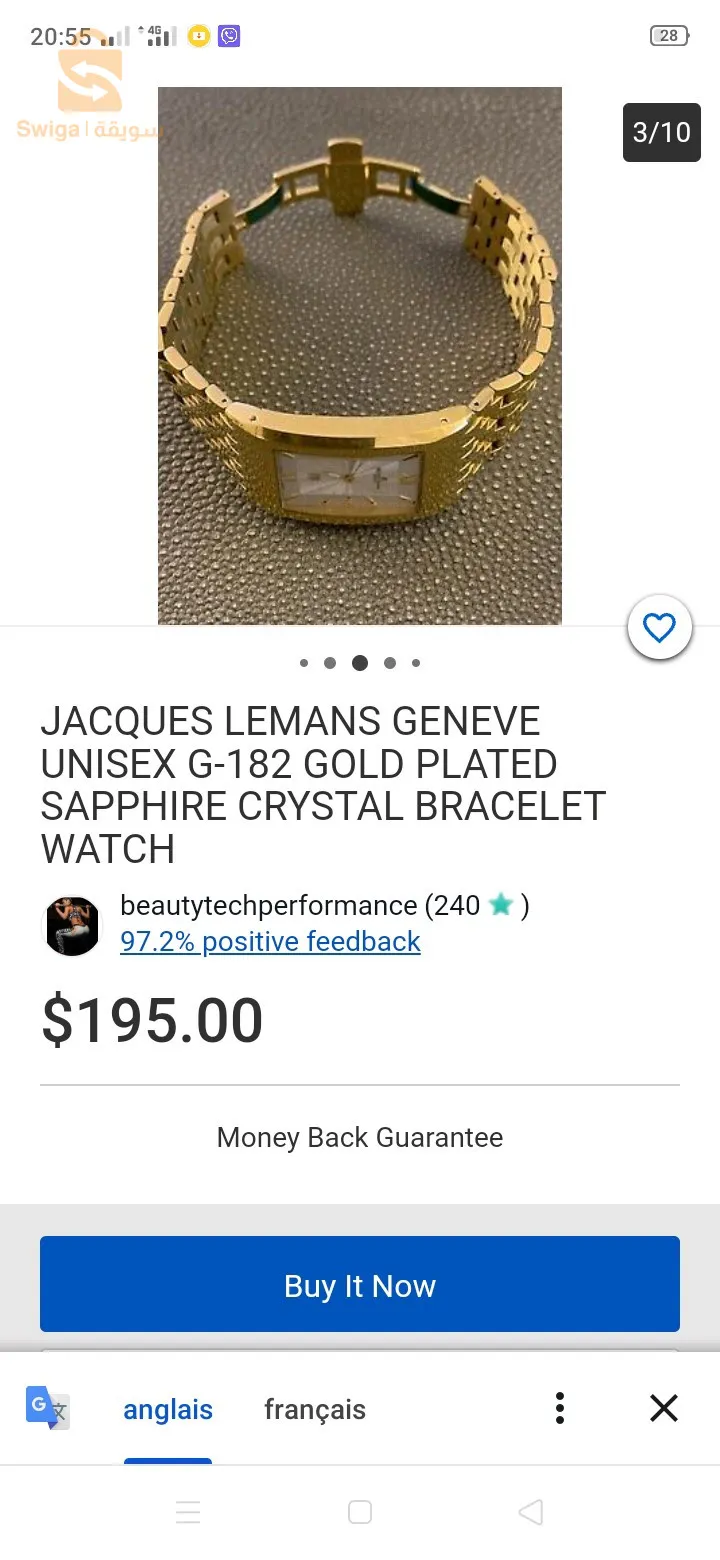Switch the translation to français
This screenshot has width=720, height=1560.
[315, 1409]
